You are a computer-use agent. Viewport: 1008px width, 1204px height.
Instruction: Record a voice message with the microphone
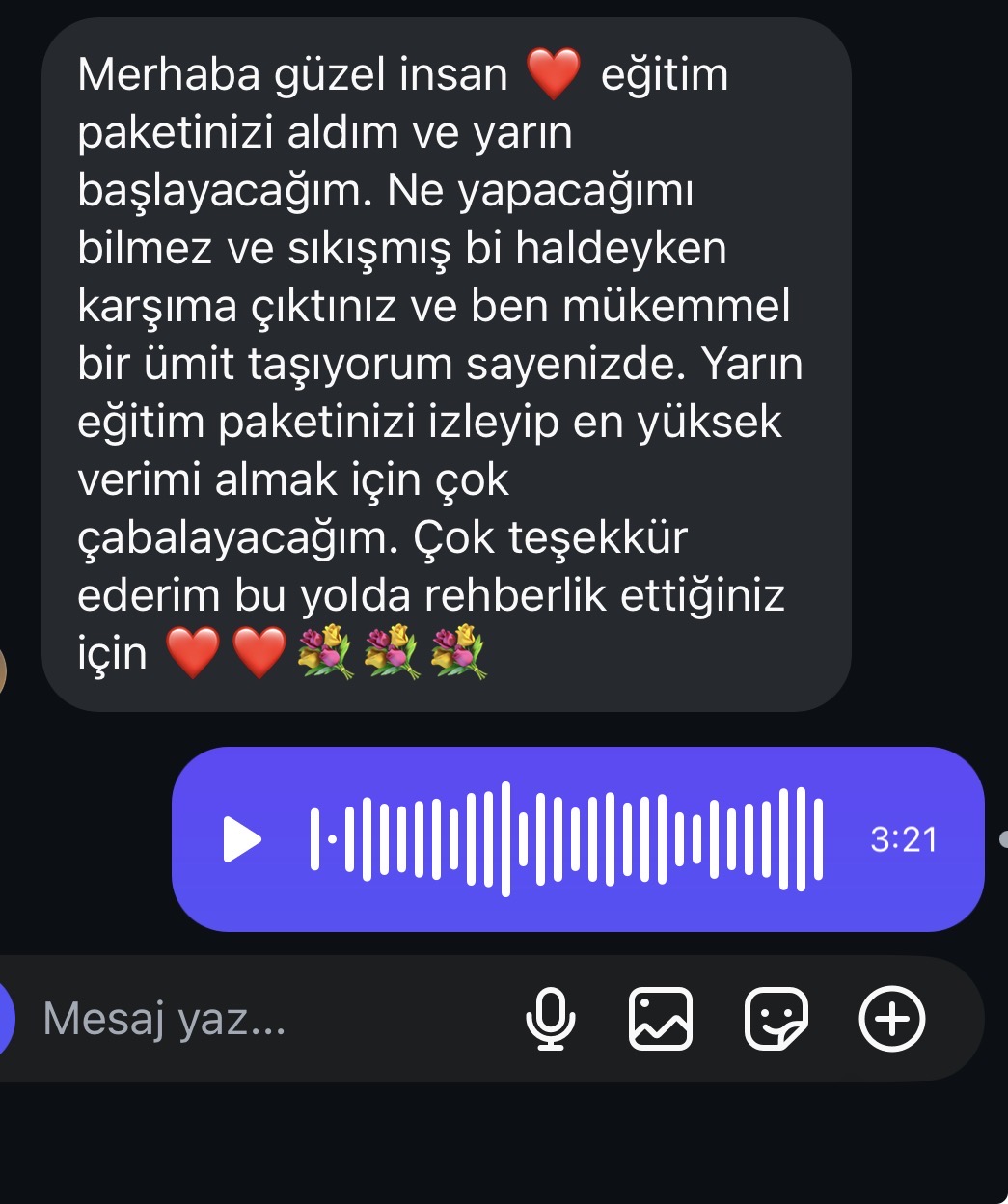551,1019
